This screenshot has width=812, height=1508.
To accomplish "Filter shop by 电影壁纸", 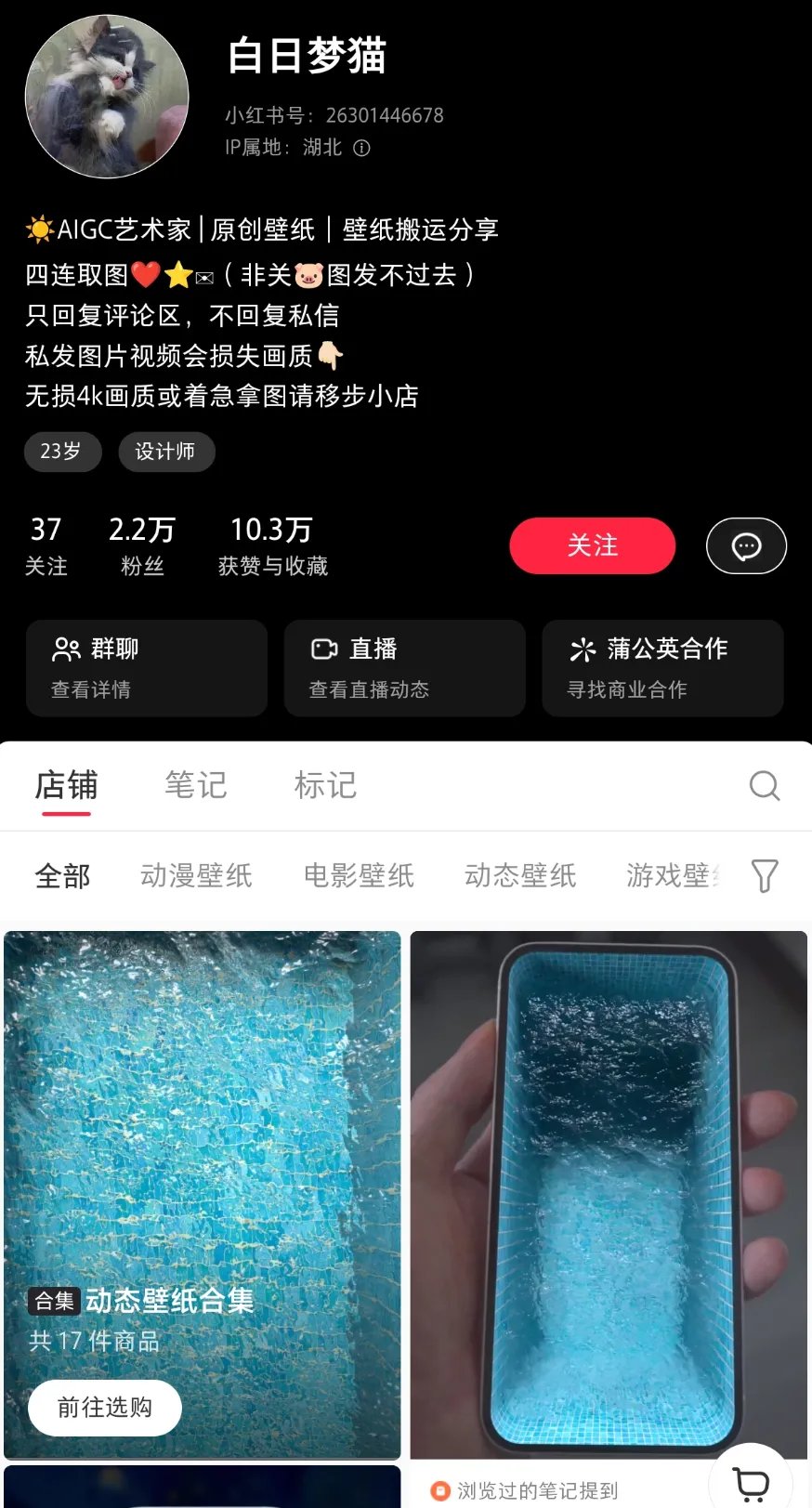I will 359,875.
